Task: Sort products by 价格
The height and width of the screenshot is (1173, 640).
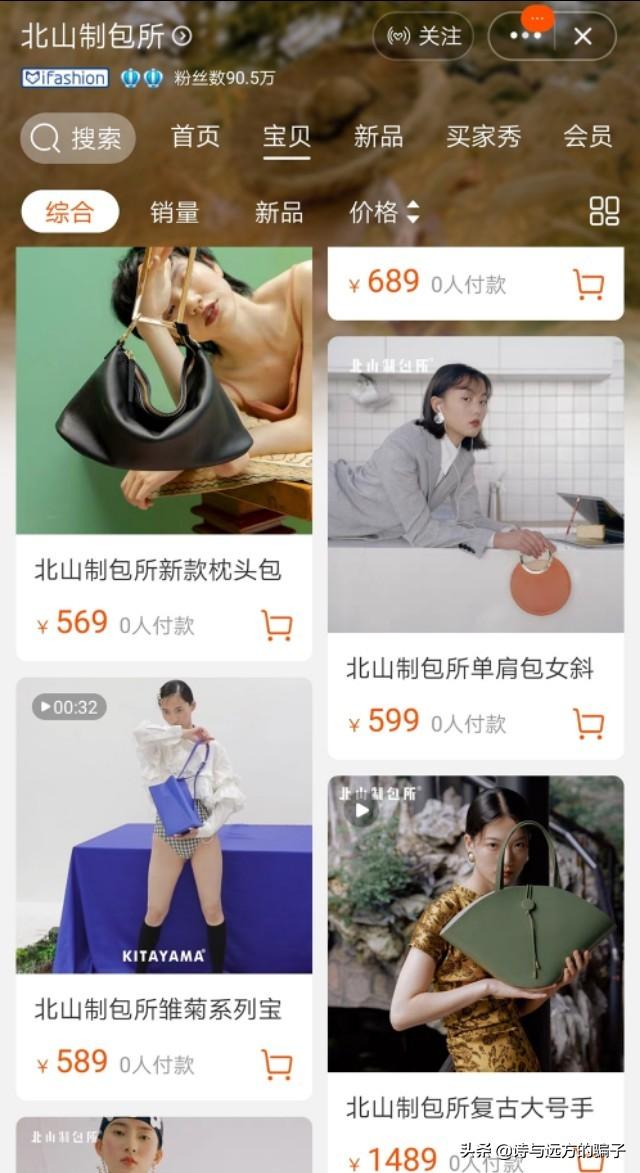Action: tap(384, 212)
